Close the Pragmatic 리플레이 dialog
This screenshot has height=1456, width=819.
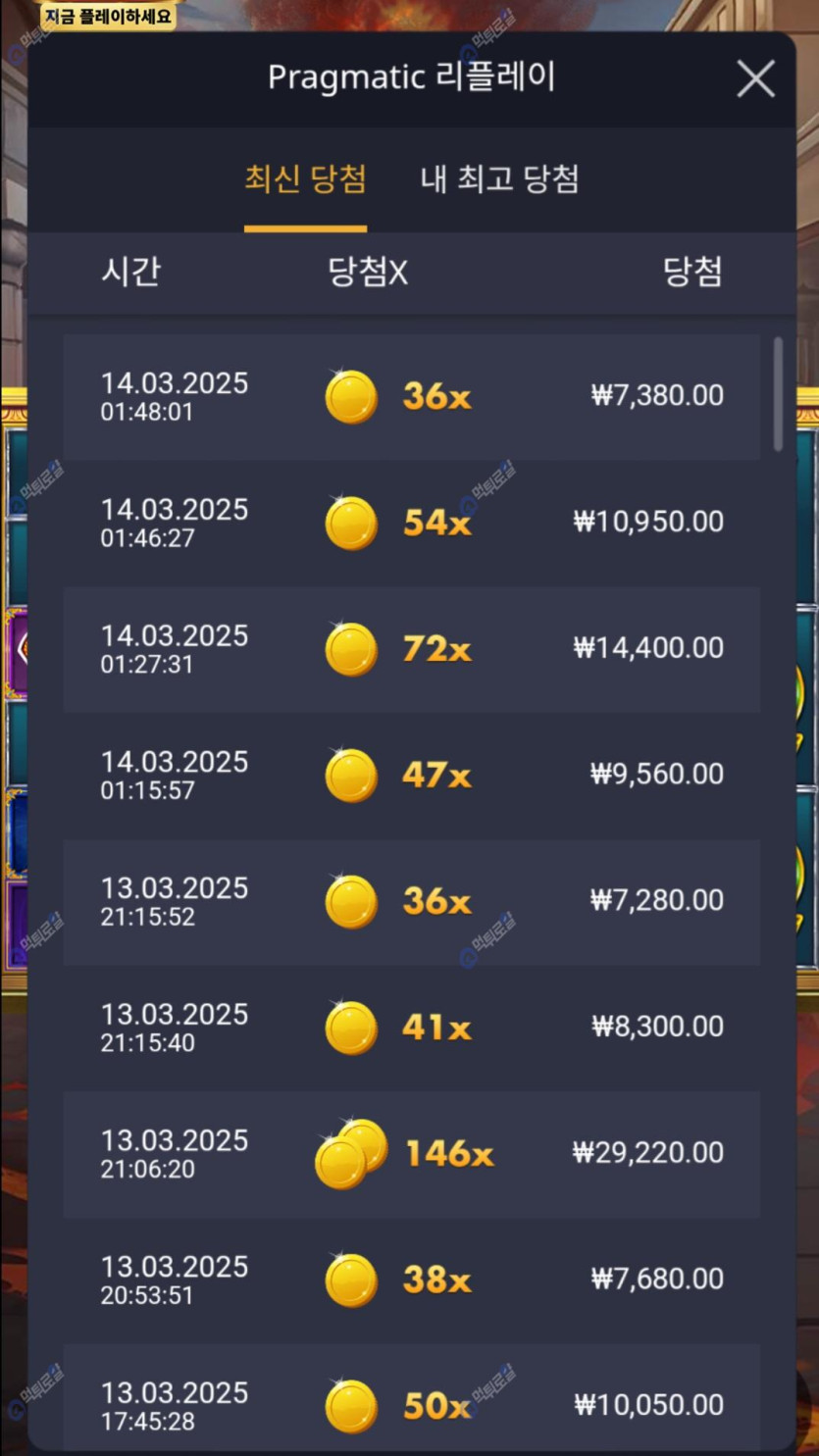pyautogui.click(x=755, y=79)
